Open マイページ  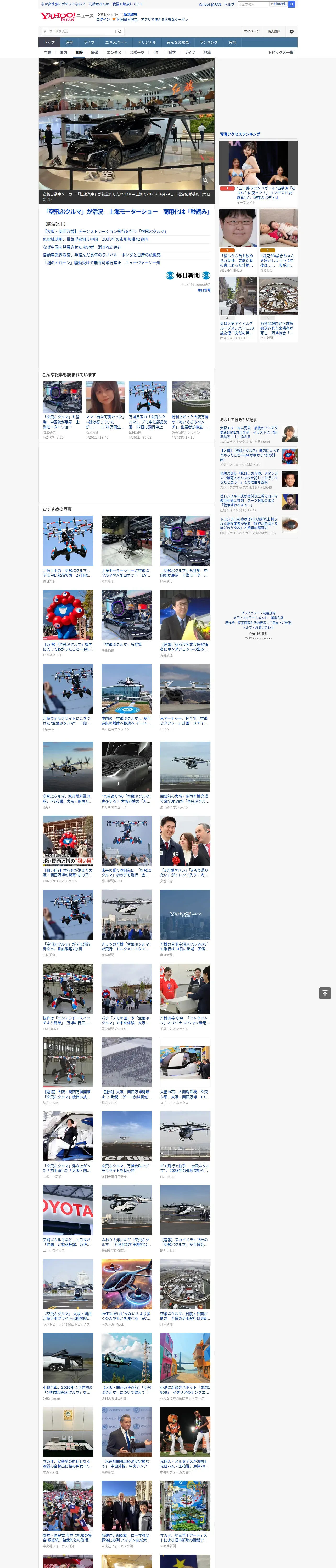coord(251,32)
